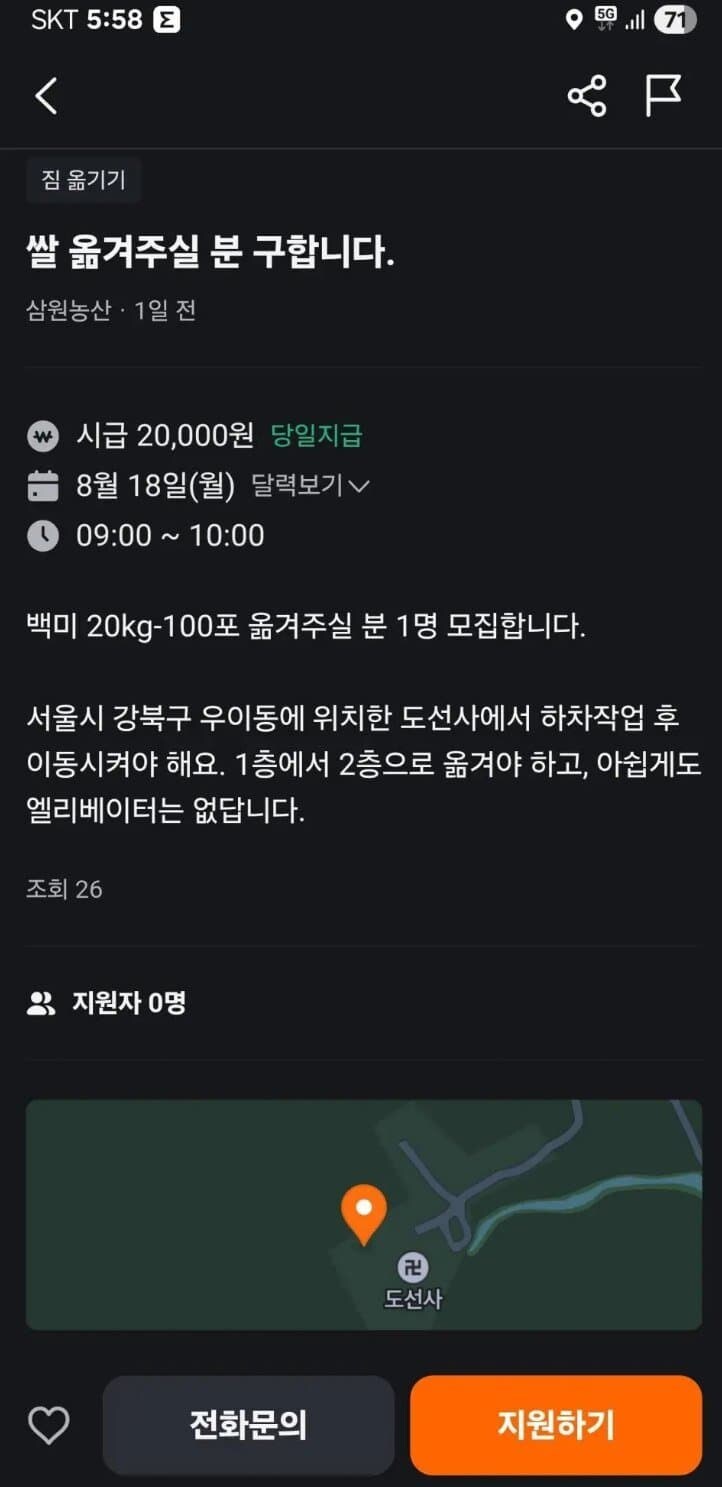Click the location icon in the status bar
This screenshot has height=1487, width=722.
click(x=575, y=18)
